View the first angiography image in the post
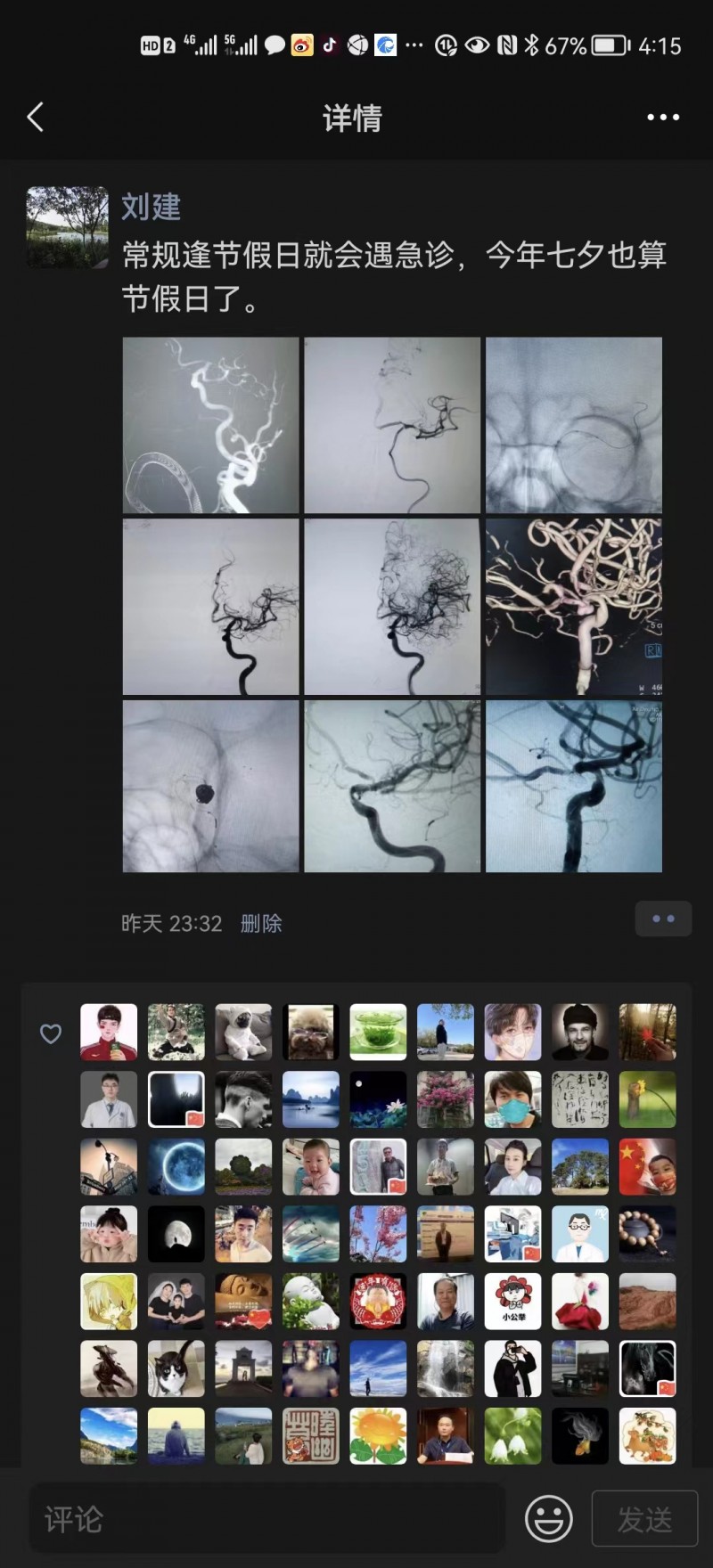The image size is (713, 1568). [210, 424]
